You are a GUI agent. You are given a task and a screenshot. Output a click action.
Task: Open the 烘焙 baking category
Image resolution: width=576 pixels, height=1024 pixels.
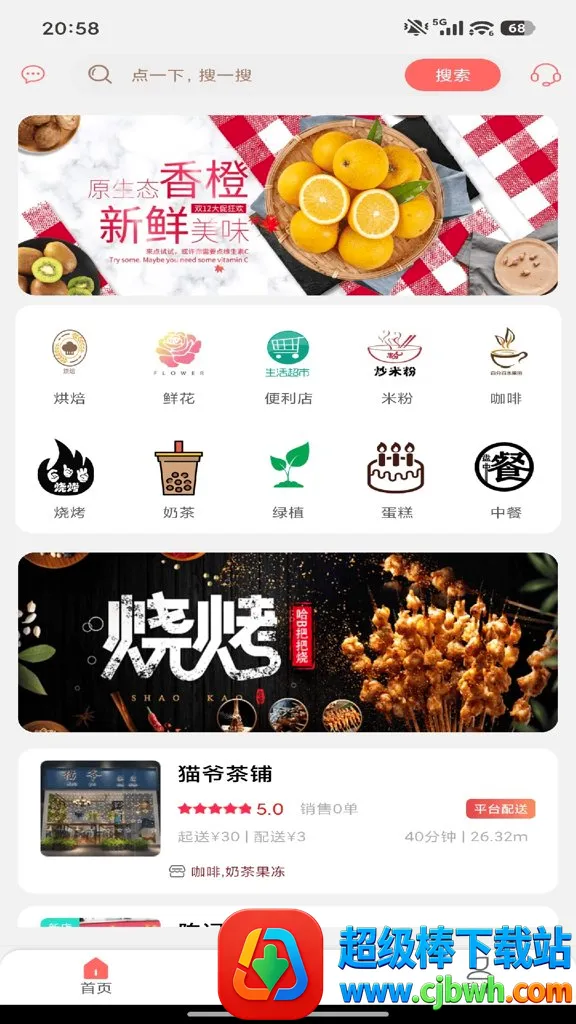point(69,367)
